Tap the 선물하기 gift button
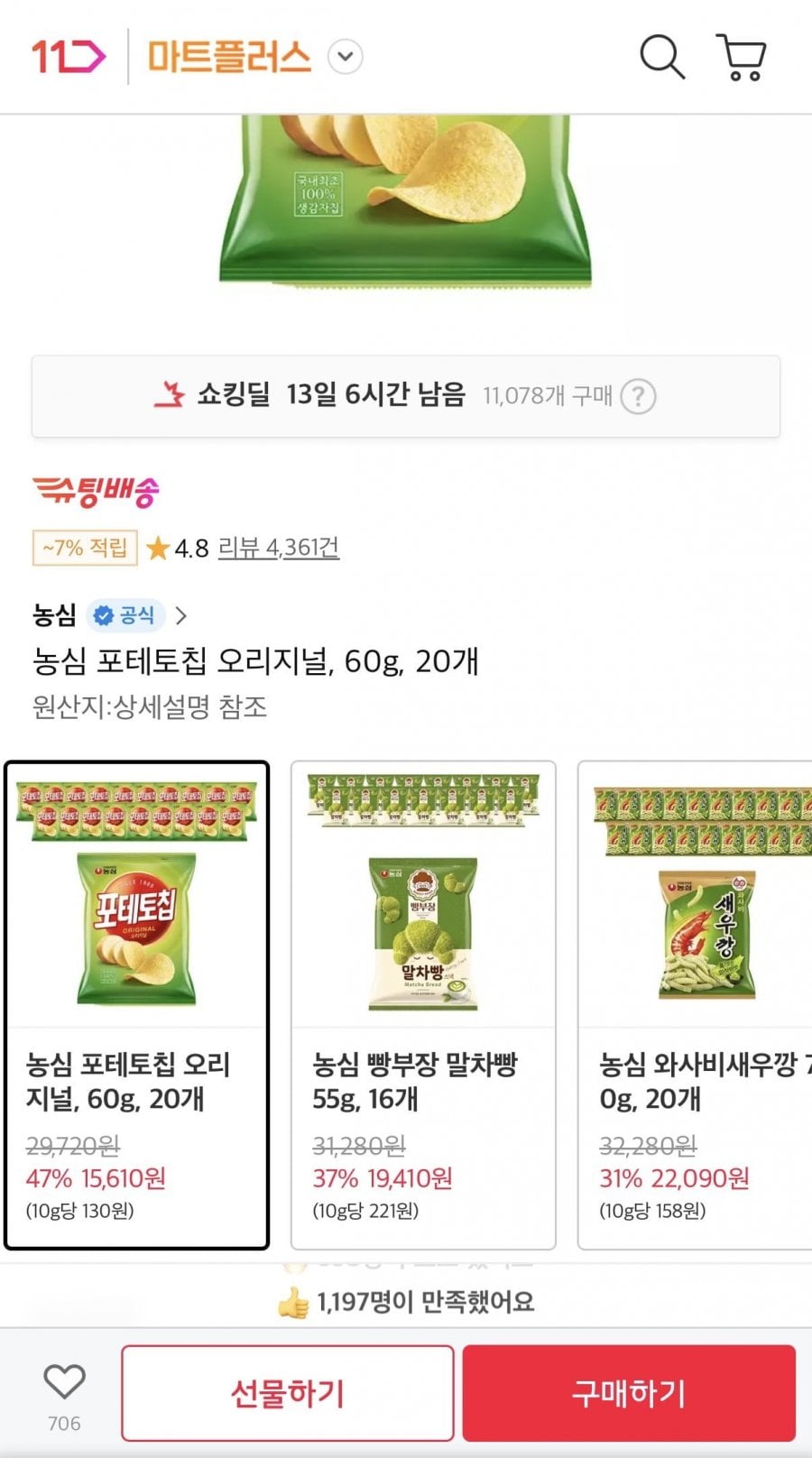 288,1393
